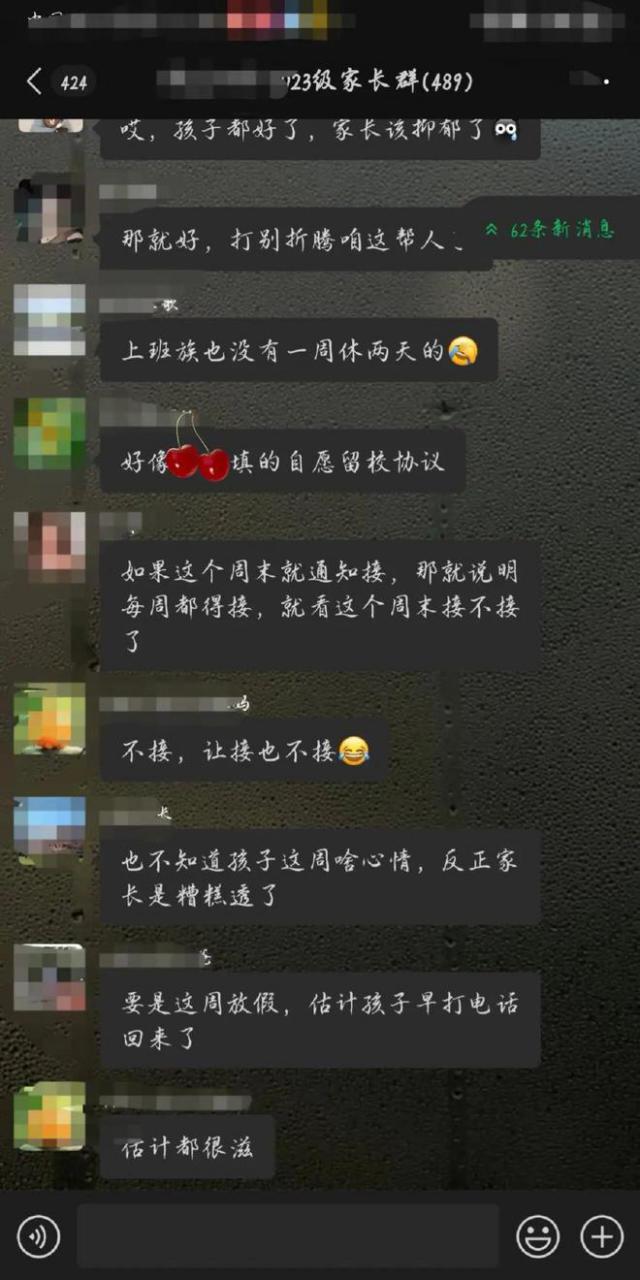View profile of sender saying 估计都很滋
640x1280 pixels.
pyautogui.click(x=49, y=1116)
